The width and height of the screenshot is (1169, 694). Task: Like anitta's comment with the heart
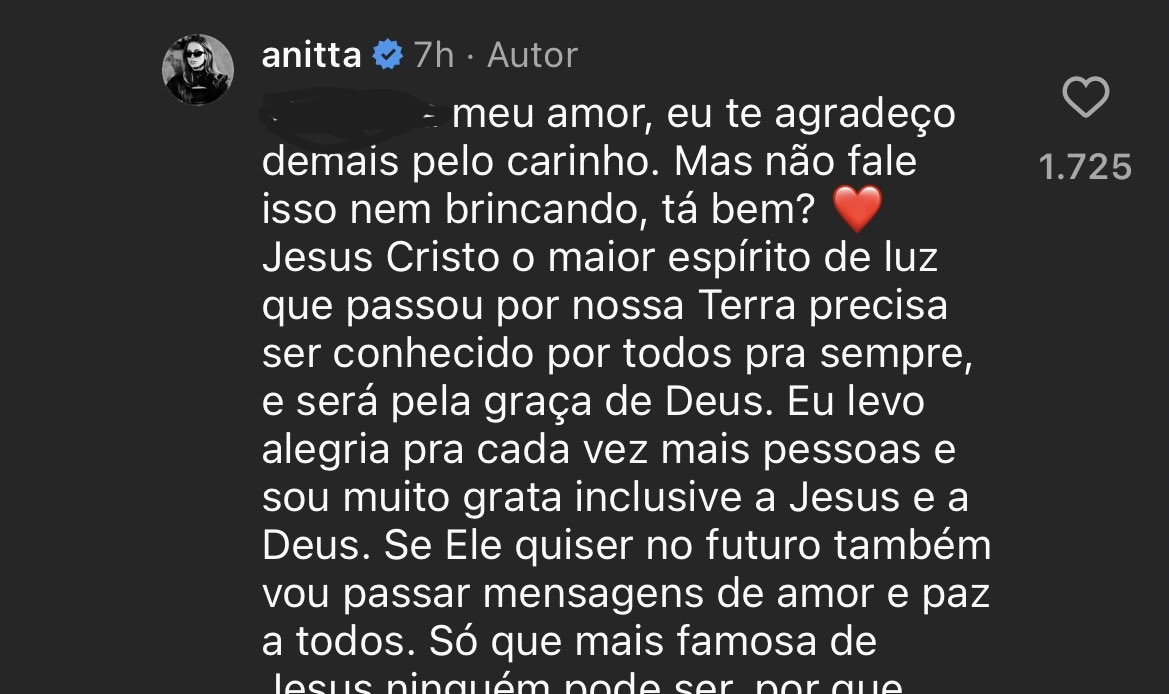(x=1085, y=98)
